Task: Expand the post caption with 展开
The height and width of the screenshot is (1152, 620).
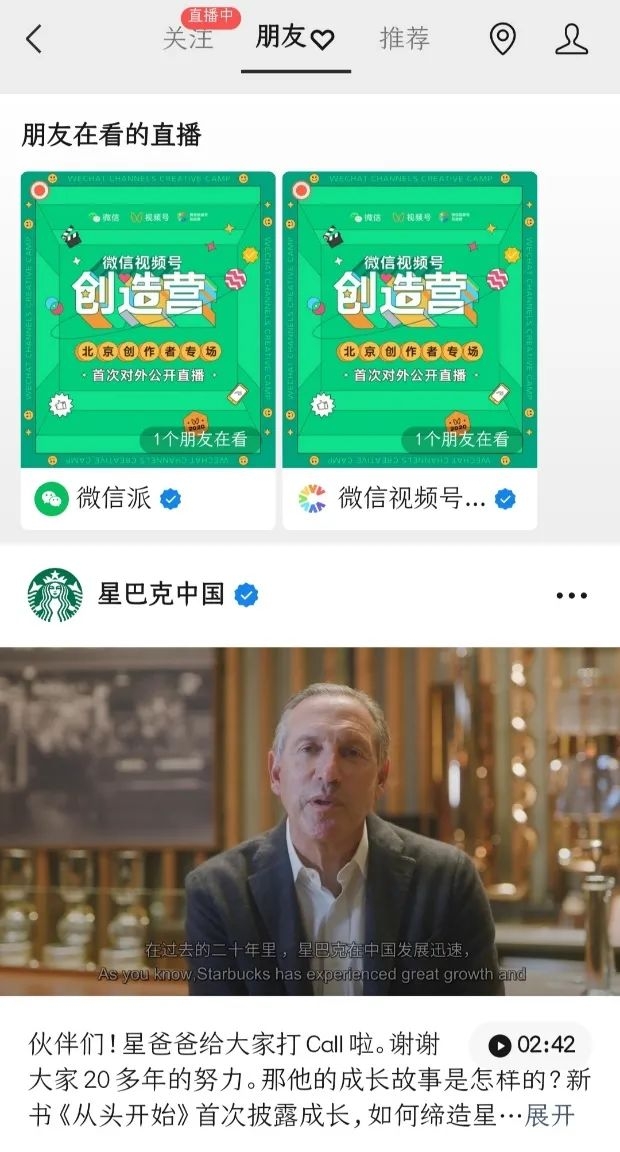Action: [x=550, y=1116]
